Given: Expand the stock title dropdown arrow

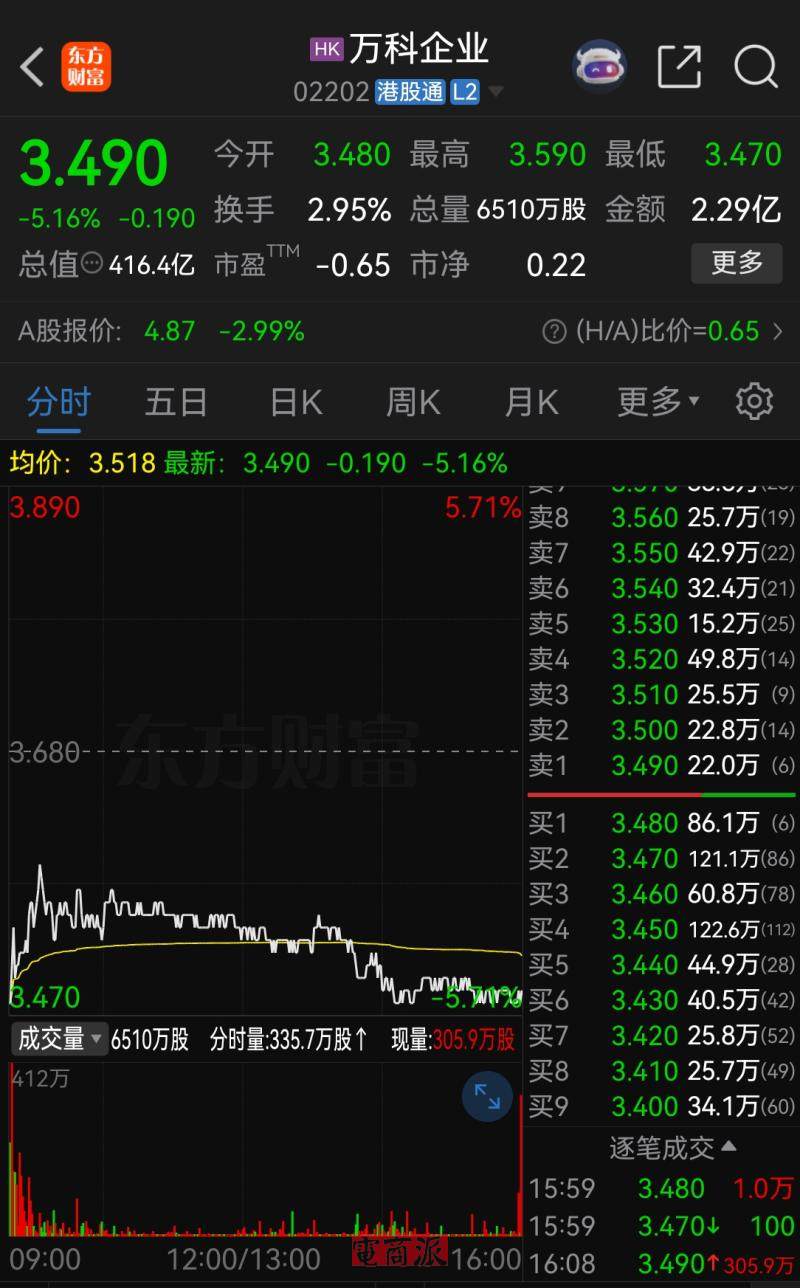Looking at the screenshot, I should pos(495,92).
